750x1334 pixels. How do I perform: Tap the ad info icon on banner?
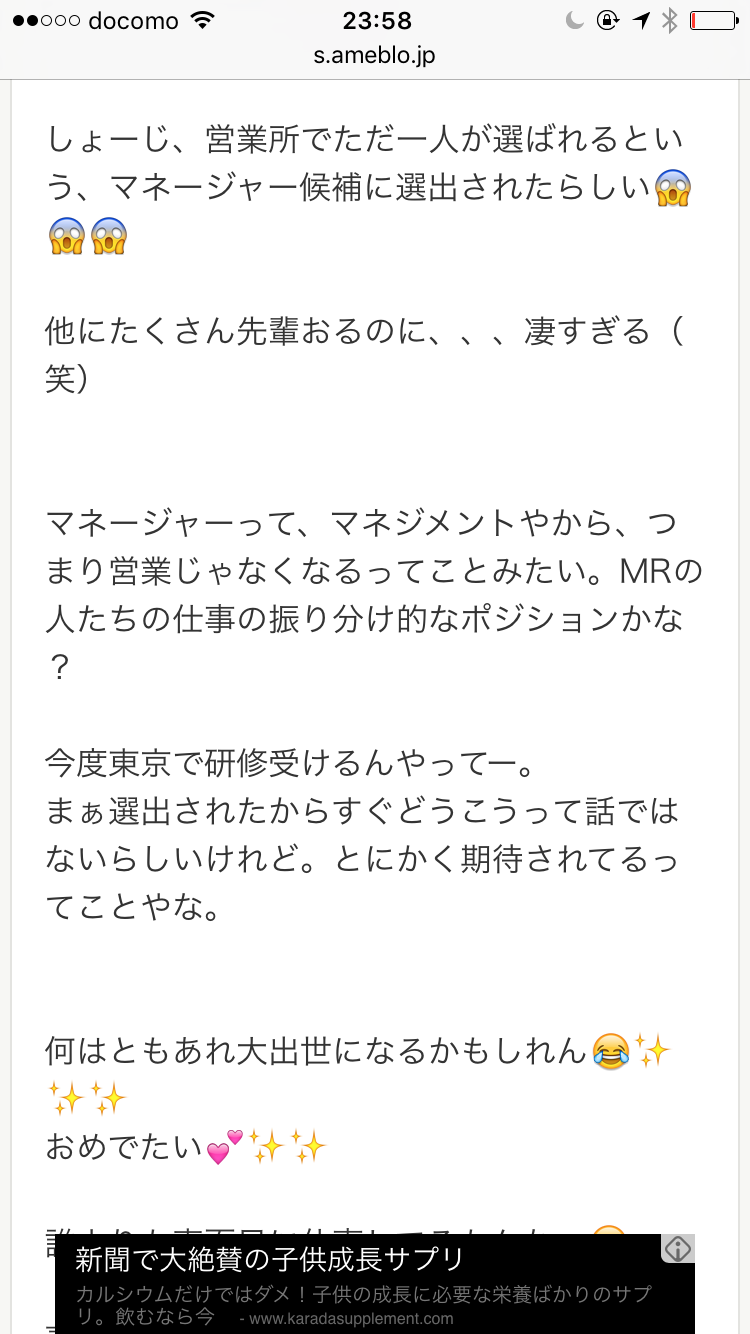[678, 1248]
